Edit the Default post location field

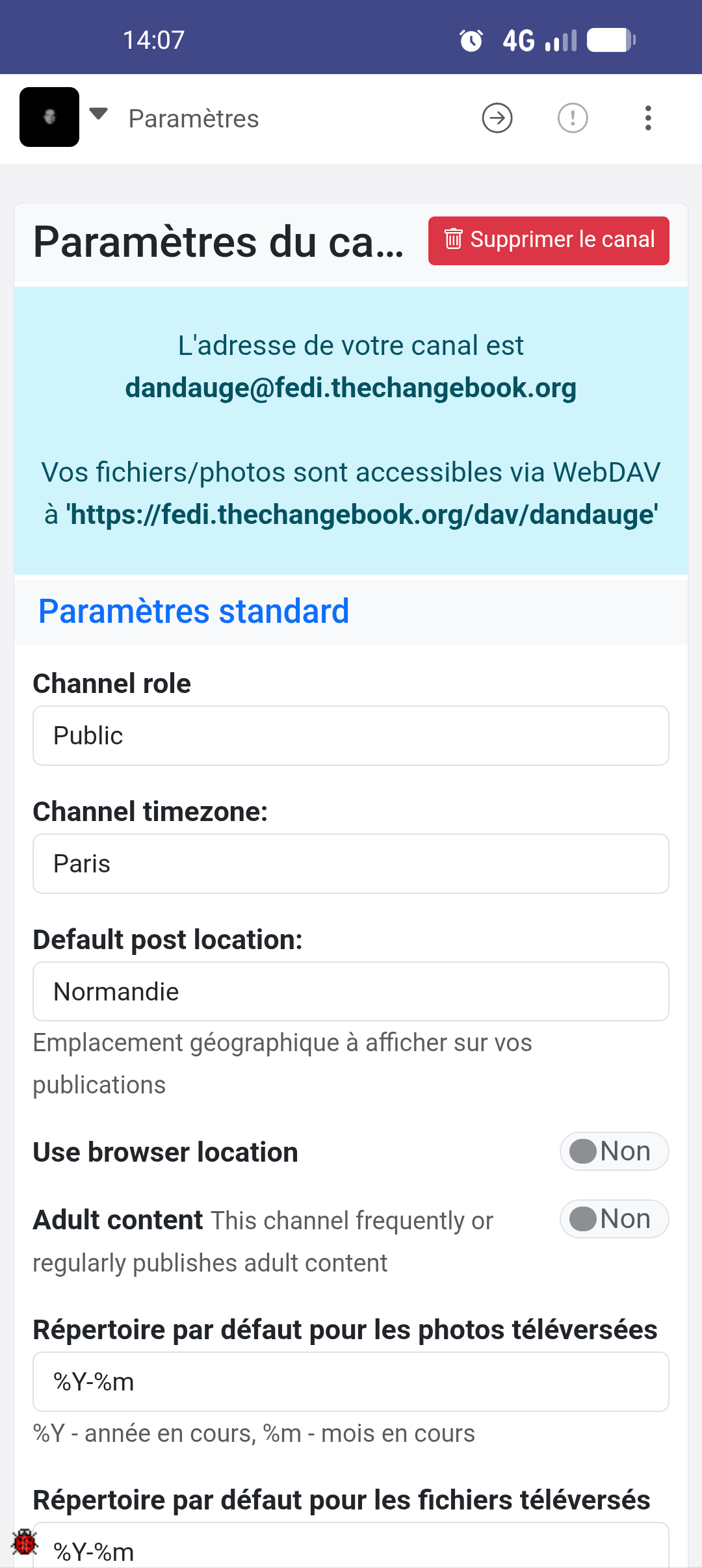pyautogui.click(x=351, y=991)
